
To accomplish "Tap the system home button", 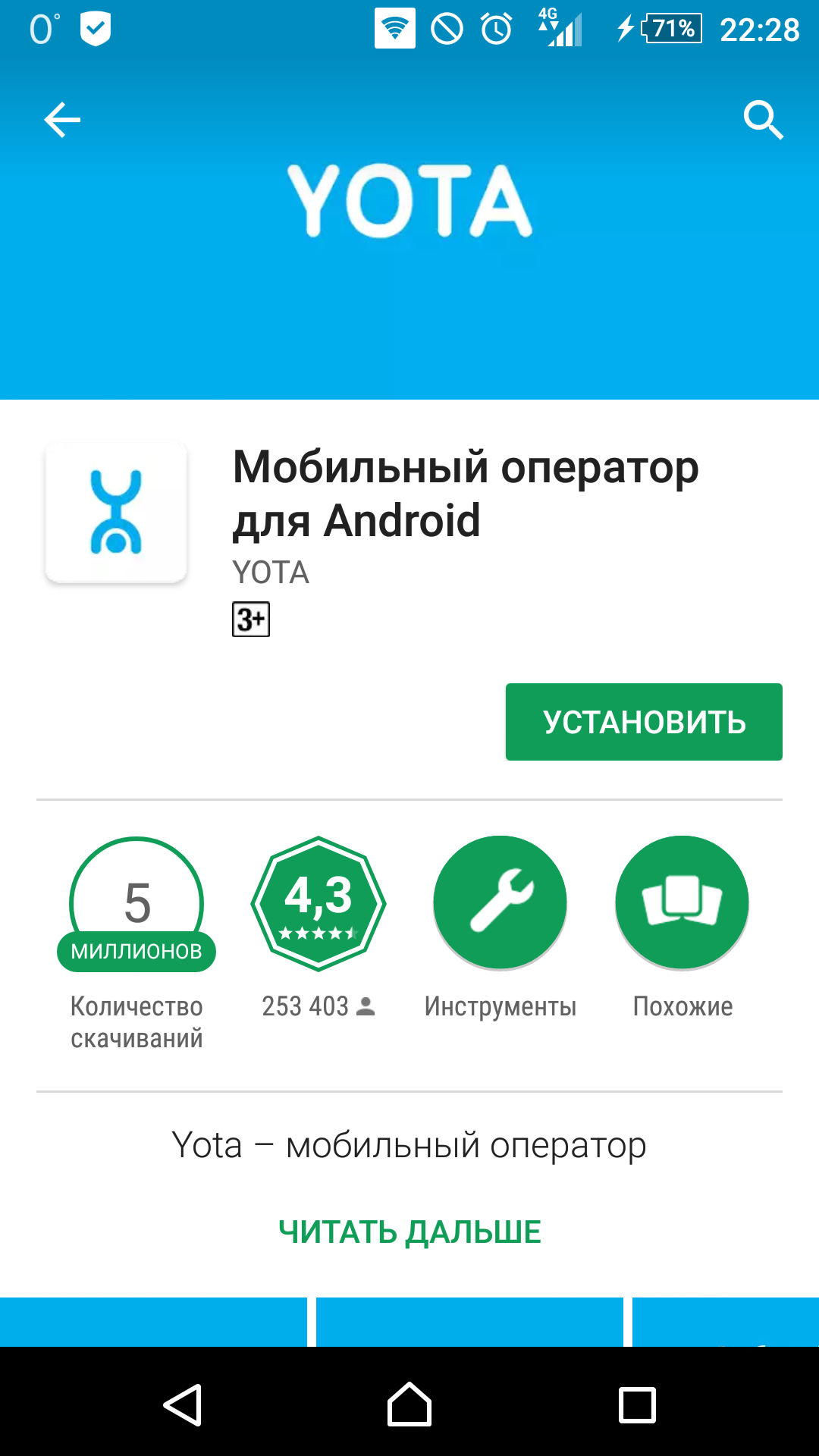I will coord(409,1404).
